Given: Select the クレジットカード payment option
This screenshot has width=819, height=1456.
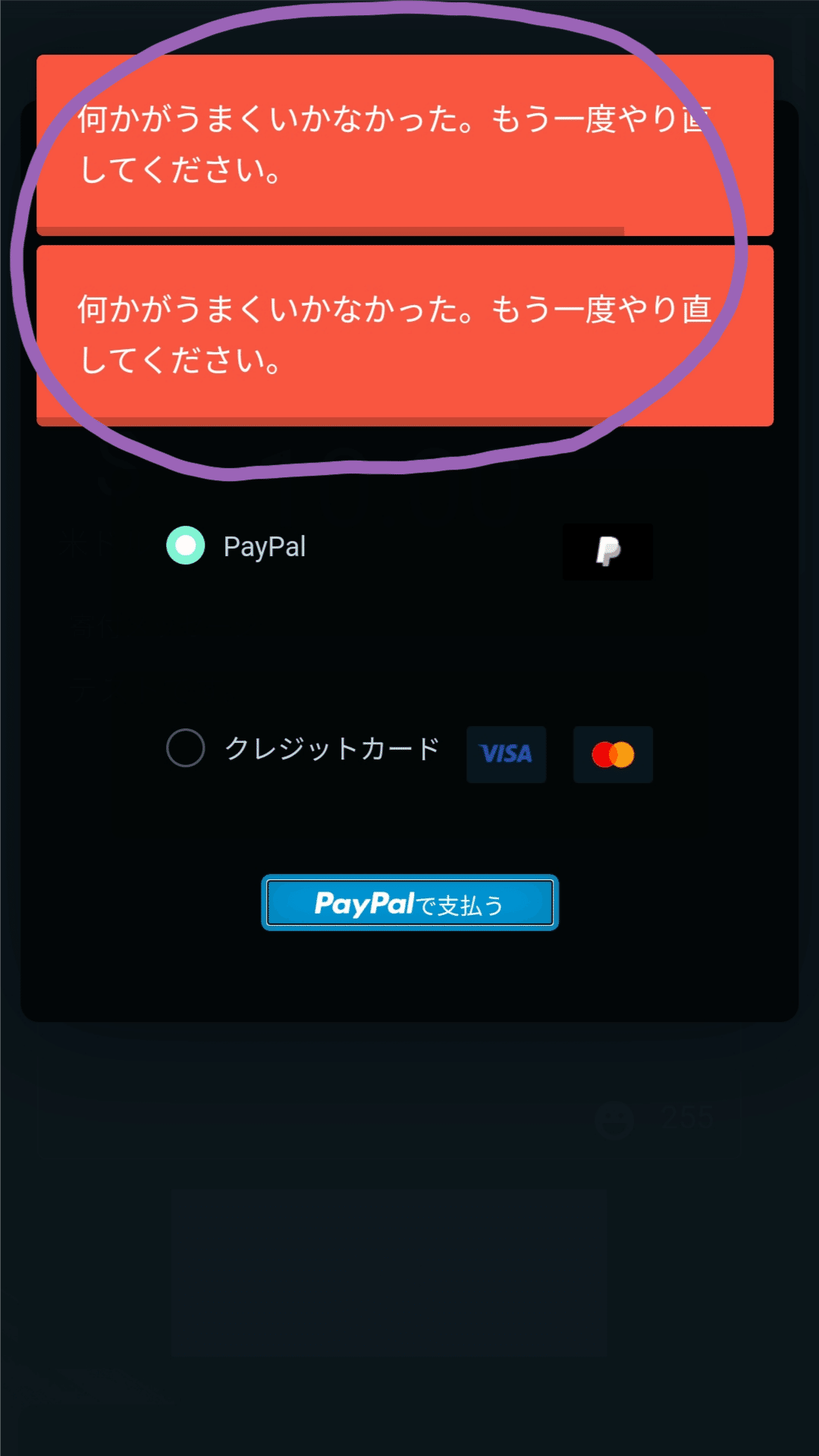Looking at the screenshot, I should pos(186,748).
